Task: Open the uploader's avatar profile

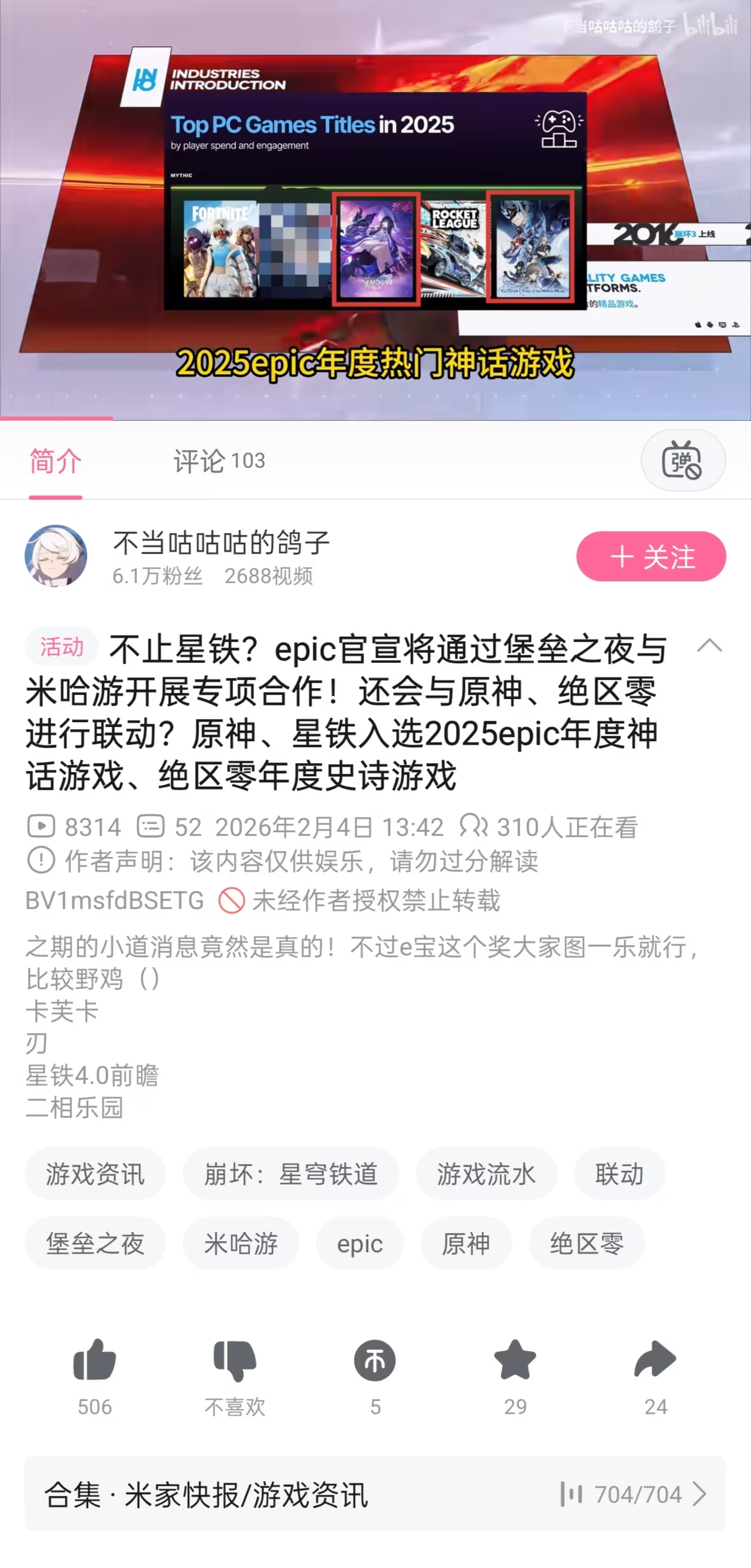Action: pyautogui.click(x=56, y=556)
